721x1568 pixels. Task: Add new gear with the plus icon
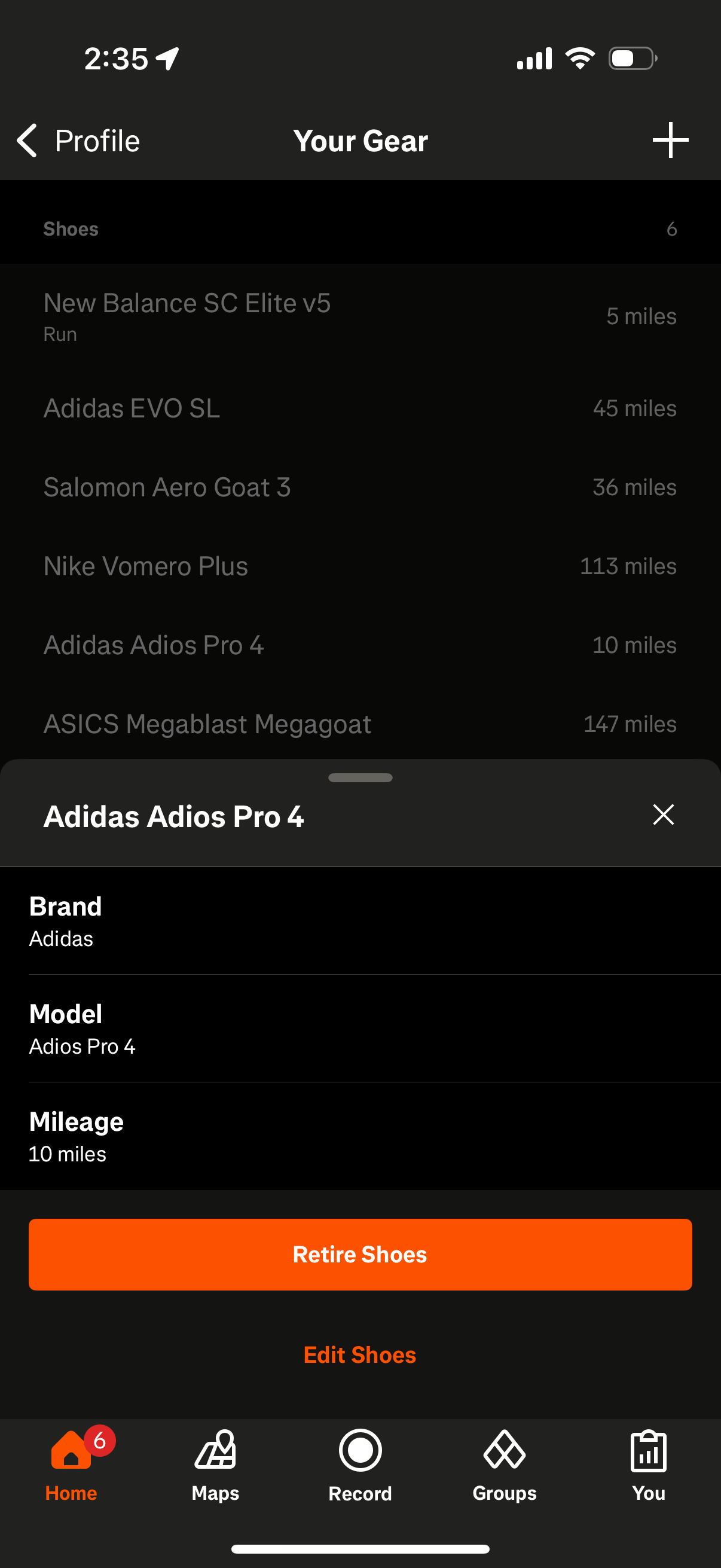point(670,140)
